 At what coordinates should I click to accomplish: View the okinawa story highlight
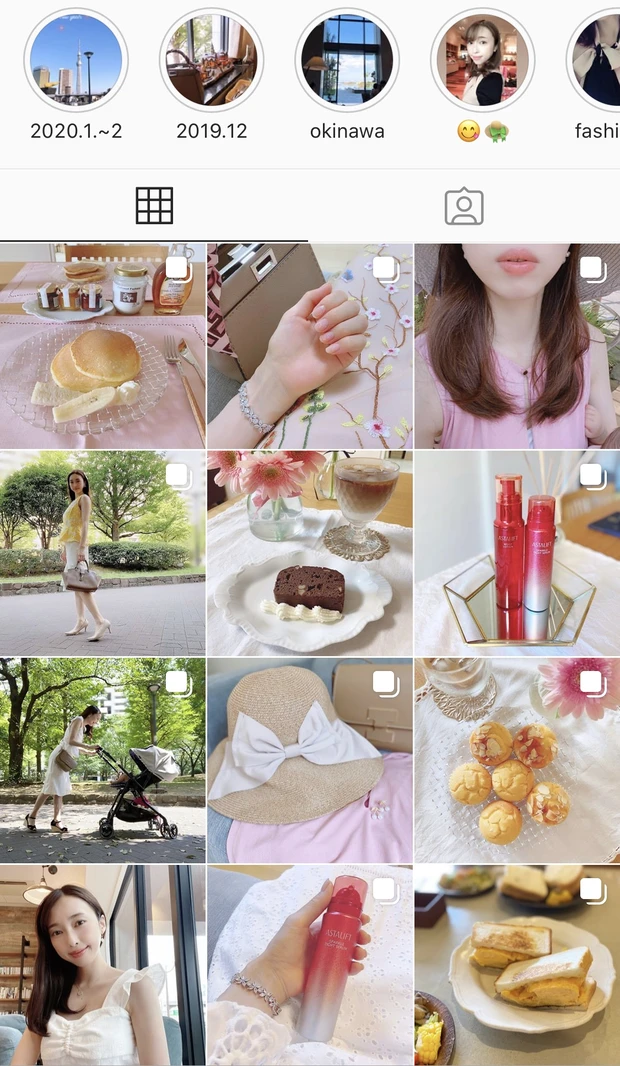click(347, 60)
